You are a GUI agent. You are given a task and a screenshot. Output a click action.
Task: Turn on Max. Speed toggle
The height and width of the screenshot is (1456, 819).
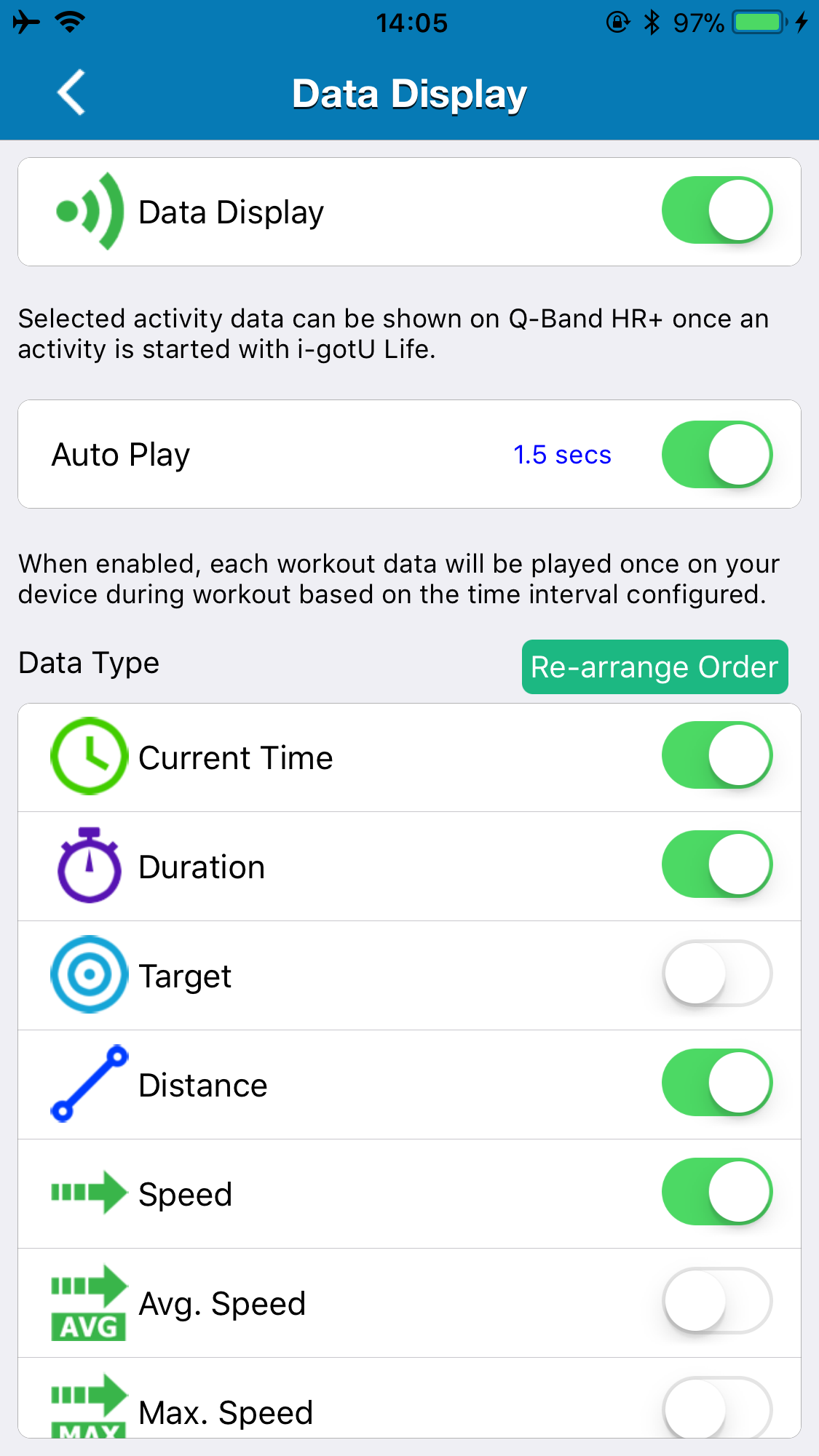coord(717,1407)
